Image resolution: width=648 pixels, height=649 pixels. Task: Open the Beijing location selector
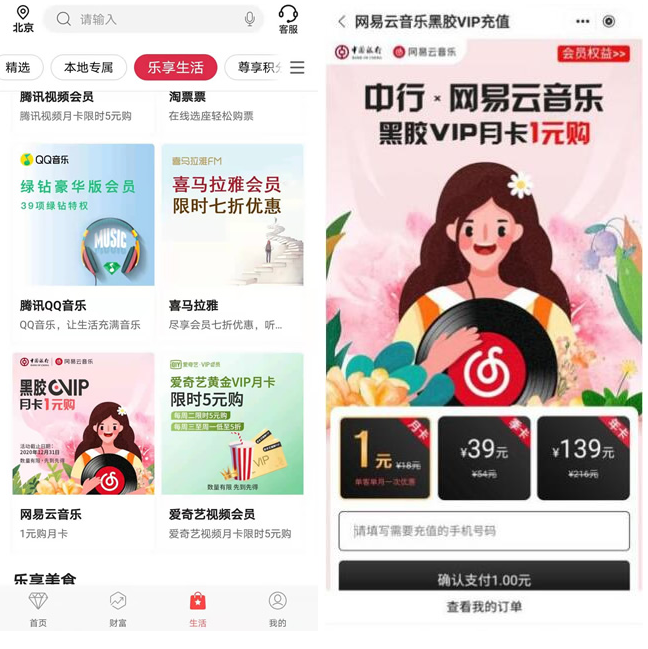[22, 18]
